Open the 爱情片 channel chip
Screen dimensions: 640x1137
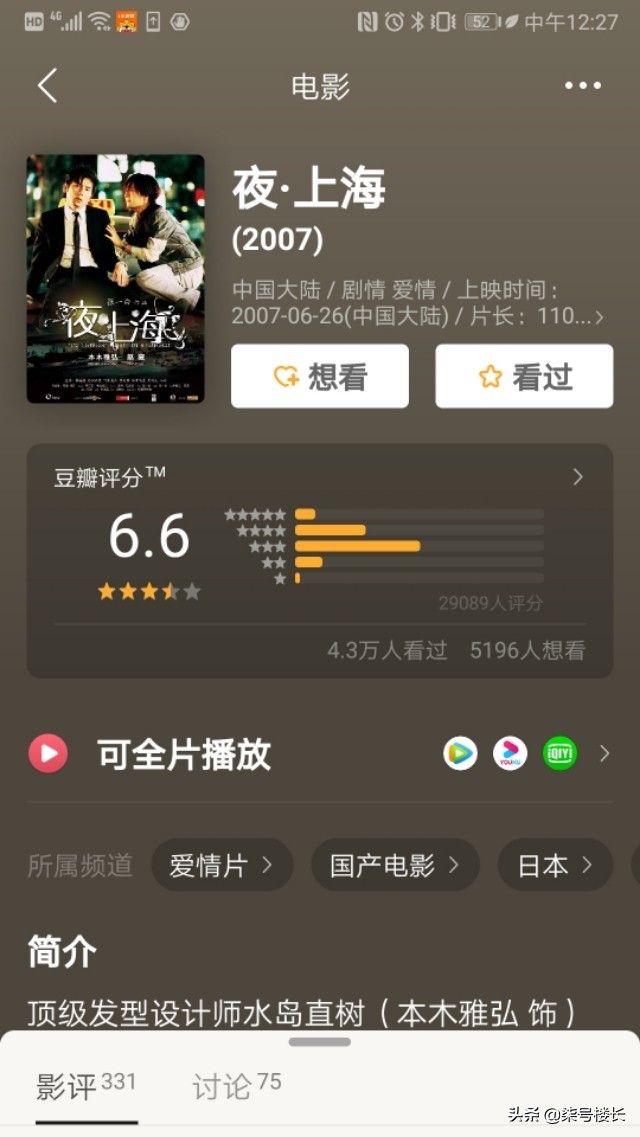pos(222,865)
